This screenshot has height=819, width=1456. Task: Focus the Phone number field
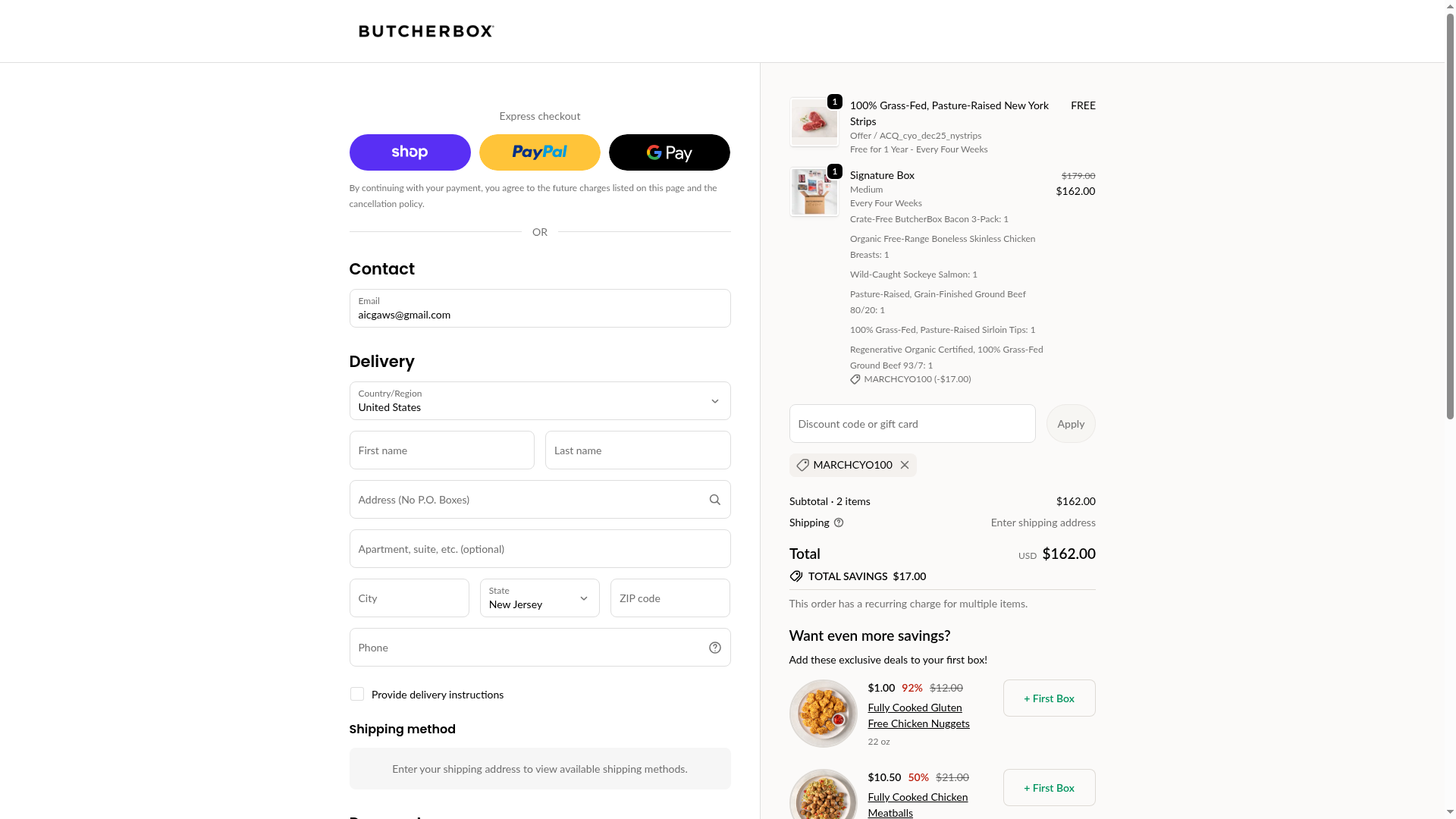[x=527, y=648]
